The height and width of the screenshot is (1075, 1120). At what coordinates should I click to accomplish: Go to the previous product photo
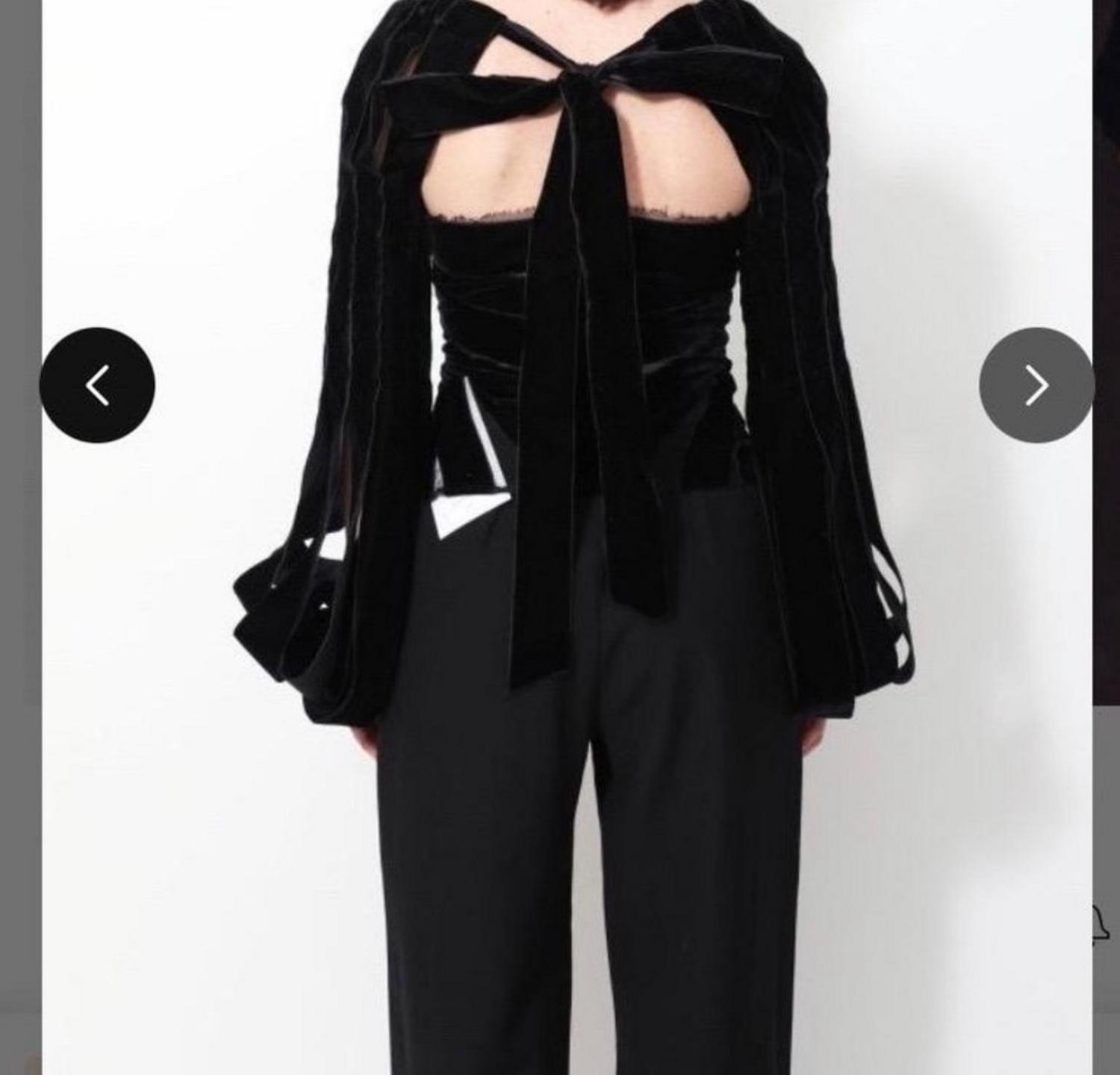pyautogui.click(x=97, y=385)
